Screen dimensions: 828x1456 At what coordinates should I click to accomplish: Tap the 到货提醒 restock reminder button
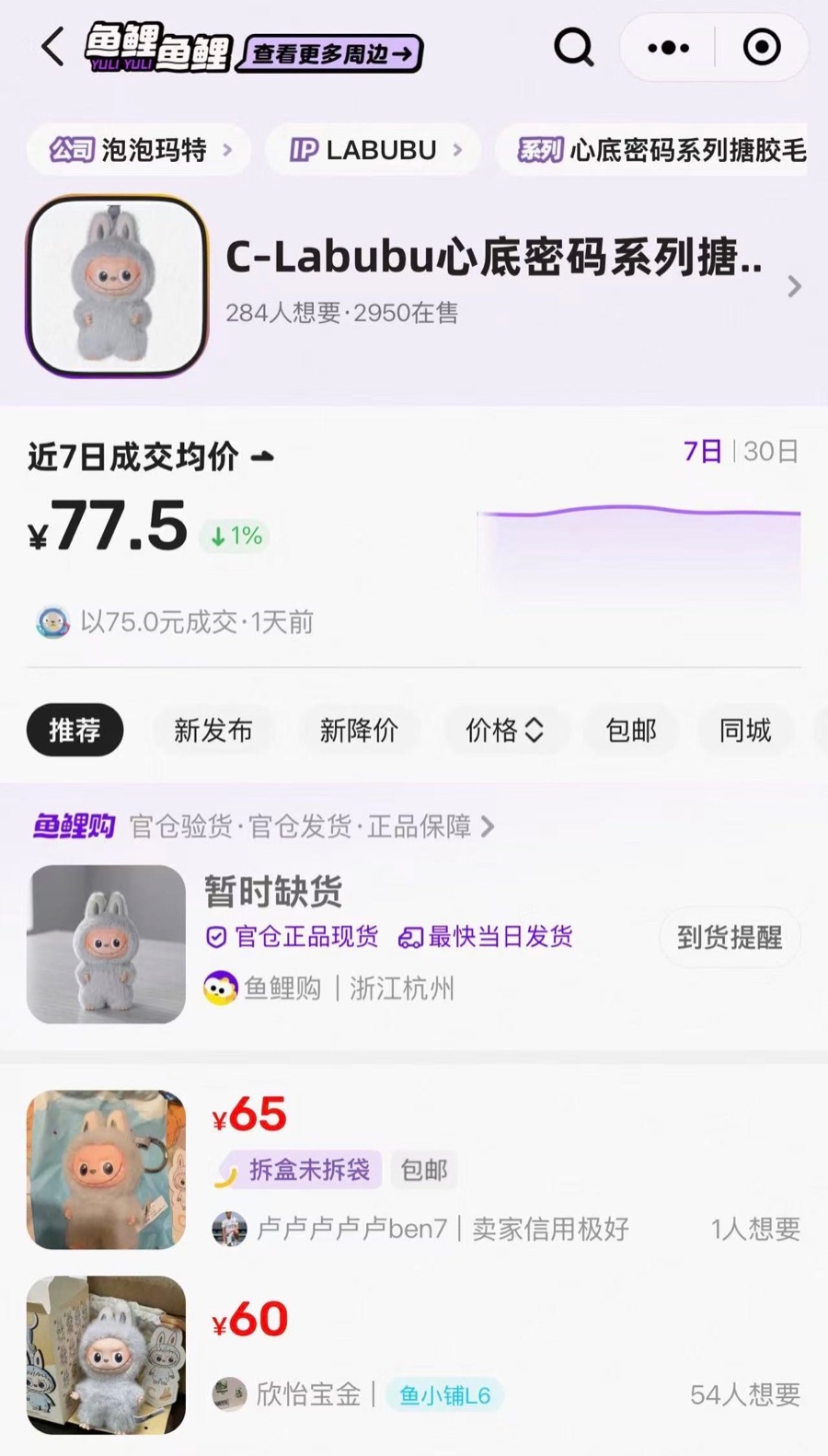[730, 937]
